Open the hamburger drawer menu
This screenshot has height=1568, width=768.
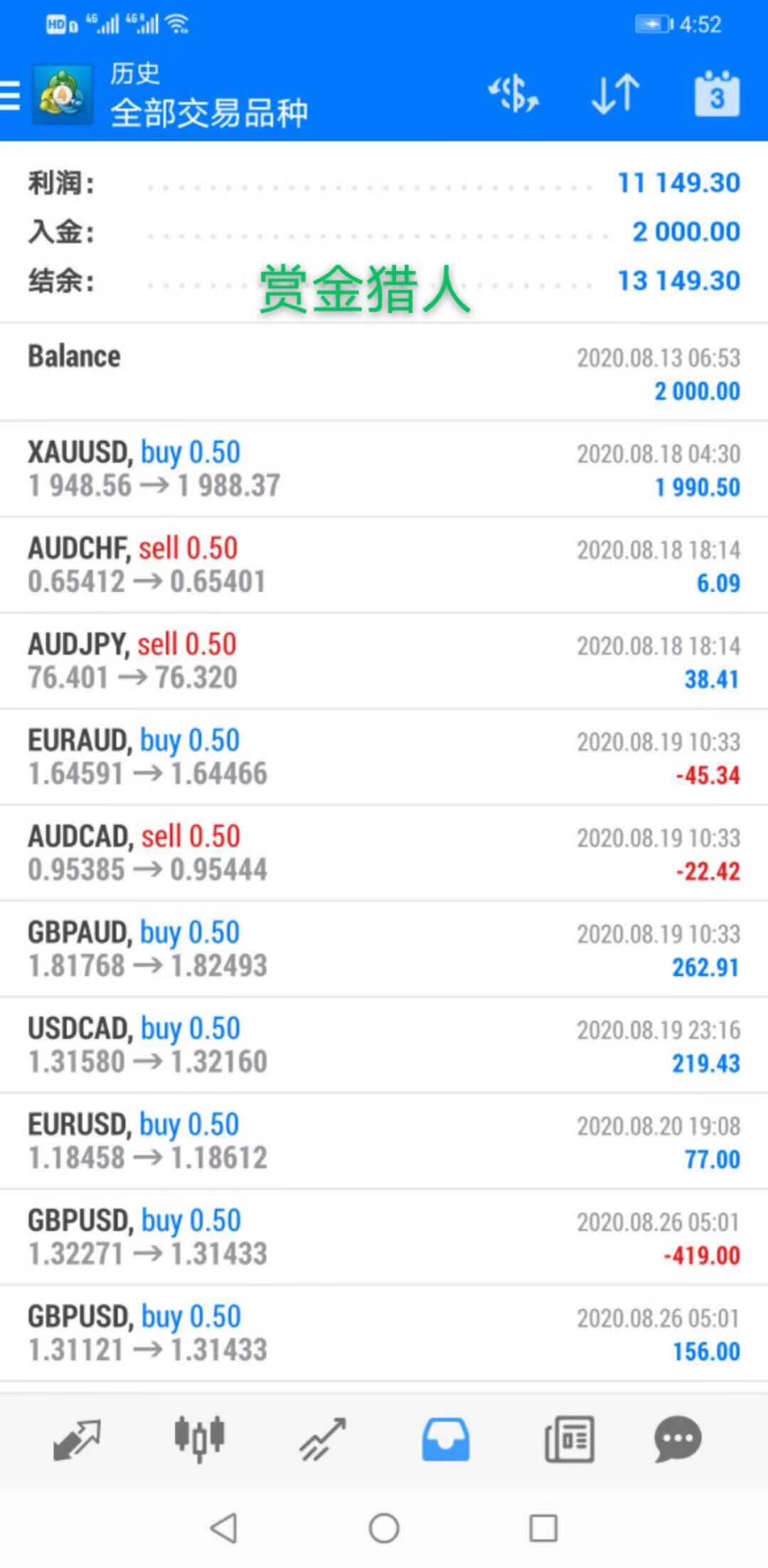10,95
